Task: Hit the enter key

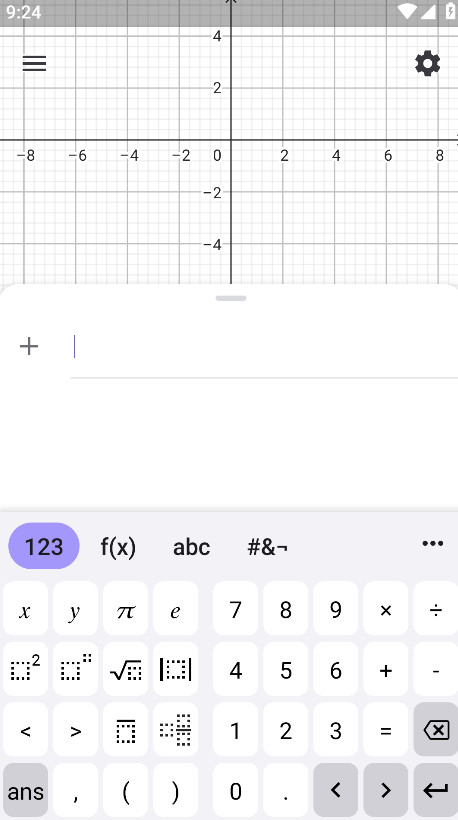Action: pyautogui.click(x=436, y=791)
